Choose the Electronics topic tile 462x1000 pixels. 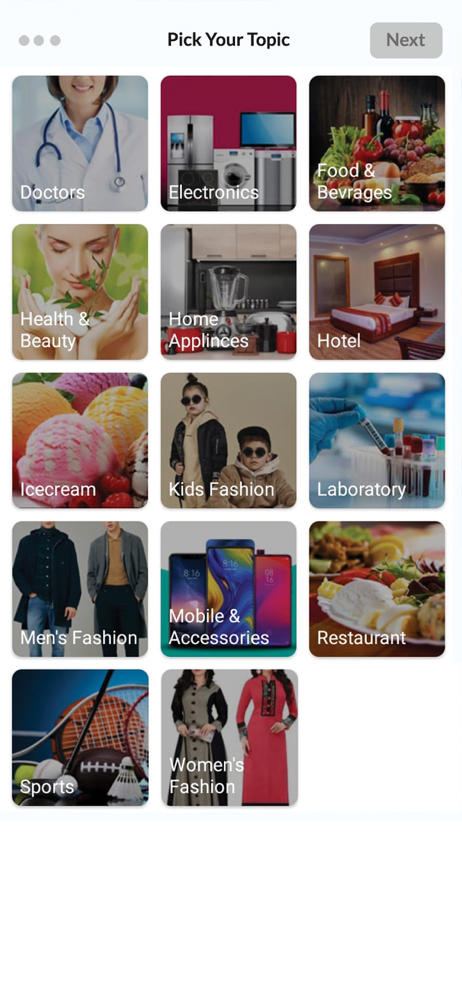(228, 143)
